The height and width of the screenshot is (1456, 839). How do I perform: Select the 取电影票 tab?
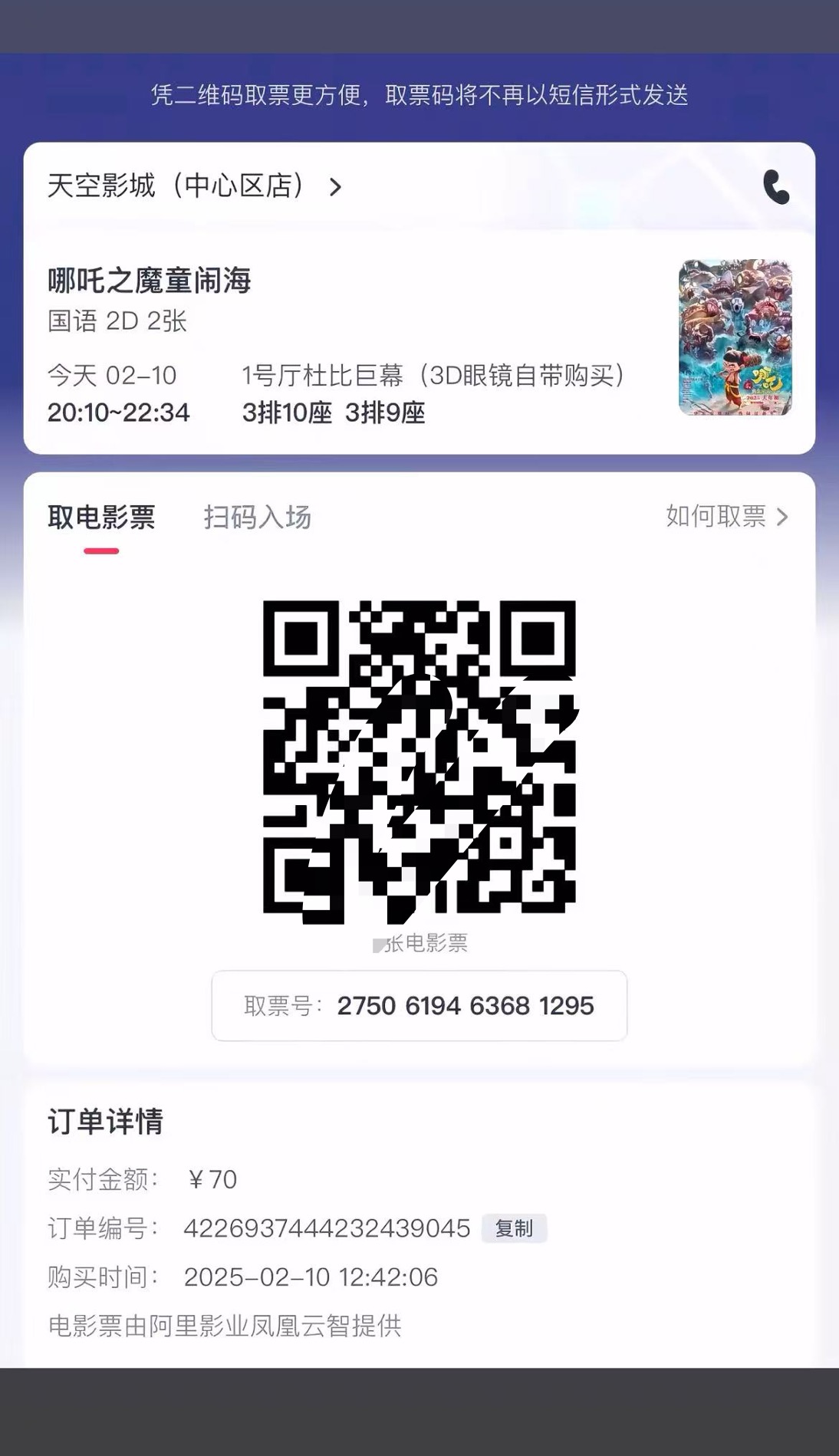[x=101, y=518]
